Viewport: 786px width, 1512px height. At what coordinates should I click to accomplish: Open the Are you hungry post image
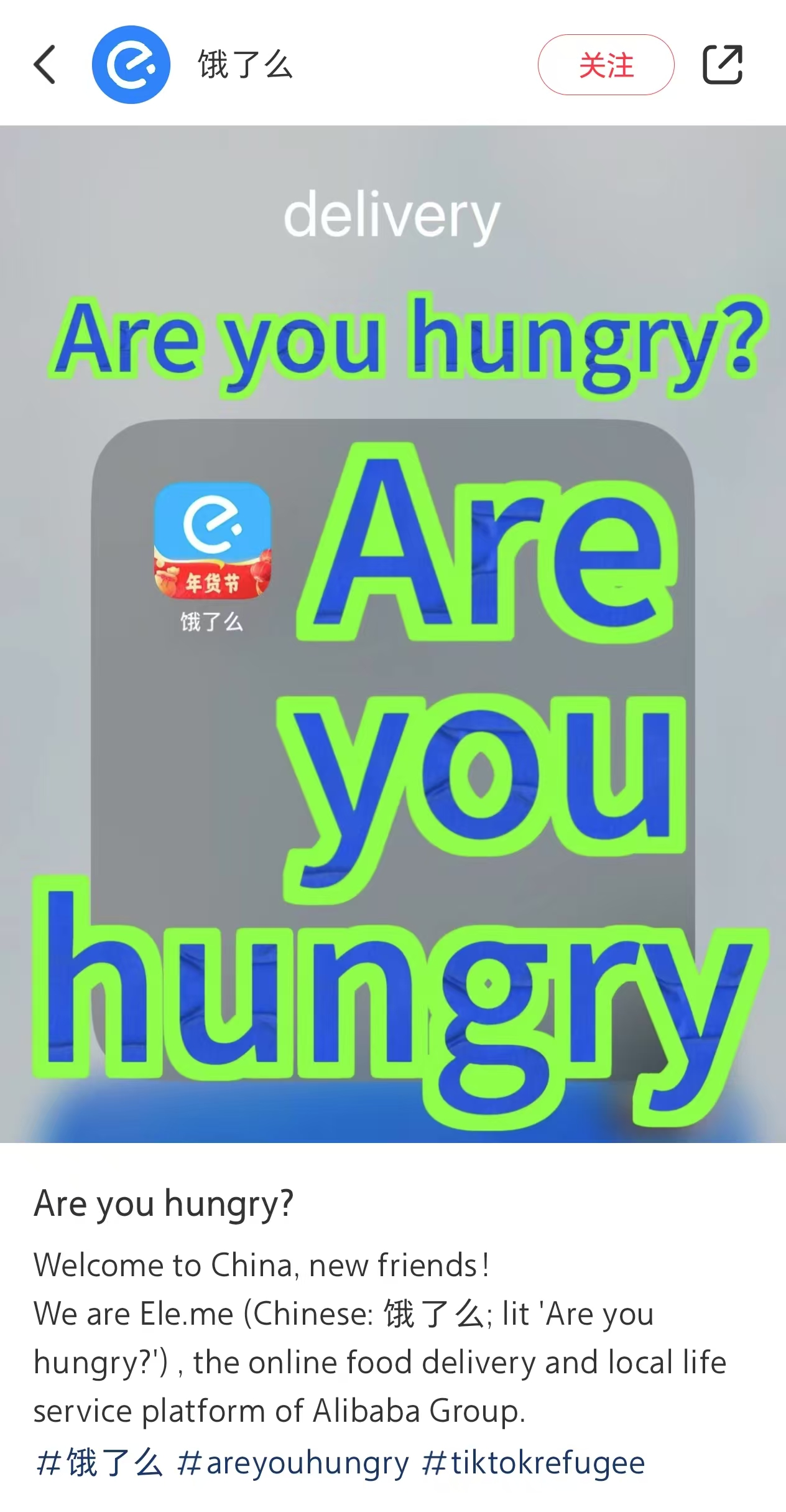[393, 633]
